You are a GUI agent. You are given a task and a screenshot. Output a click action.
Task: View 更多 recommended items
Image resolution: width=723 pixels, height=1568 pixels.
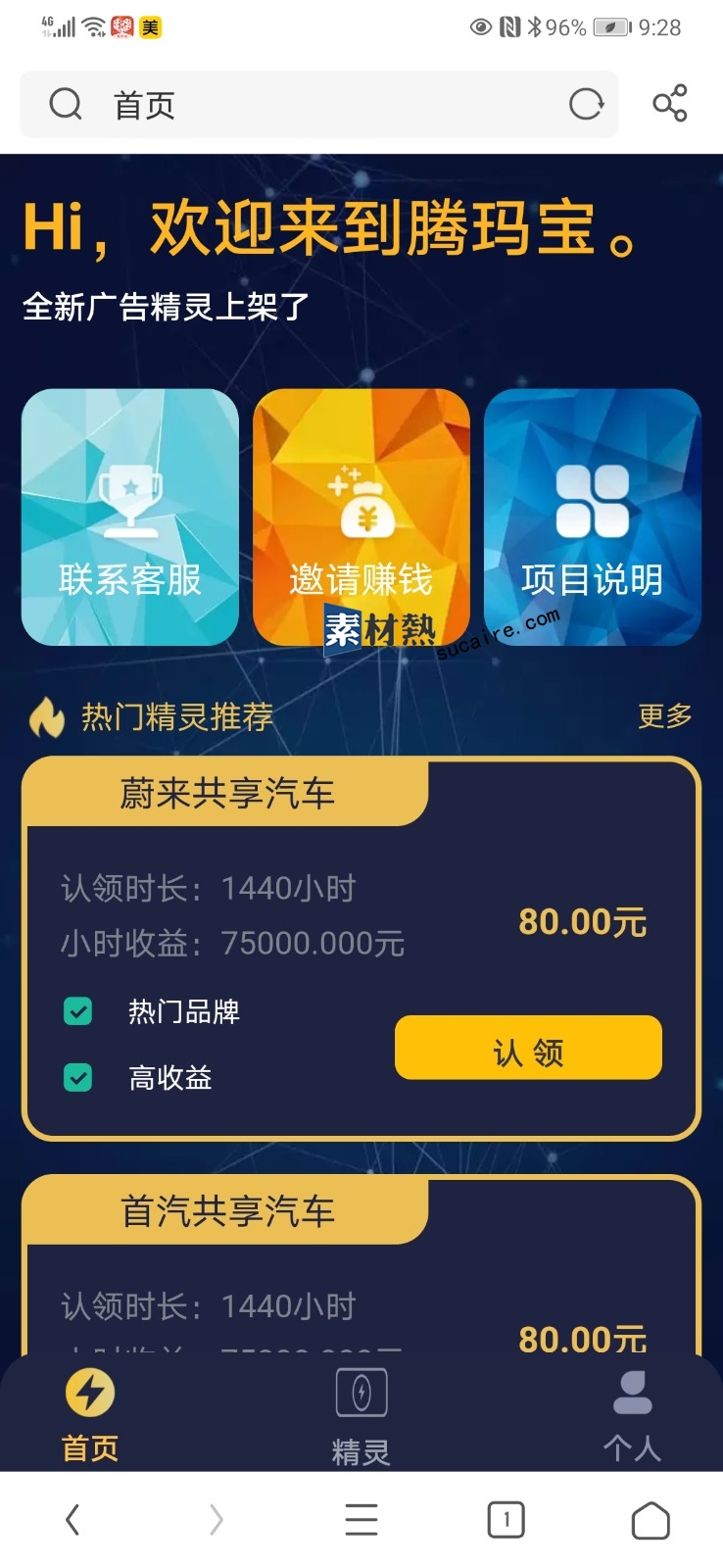pyautogui.click(x=664, y=716)
